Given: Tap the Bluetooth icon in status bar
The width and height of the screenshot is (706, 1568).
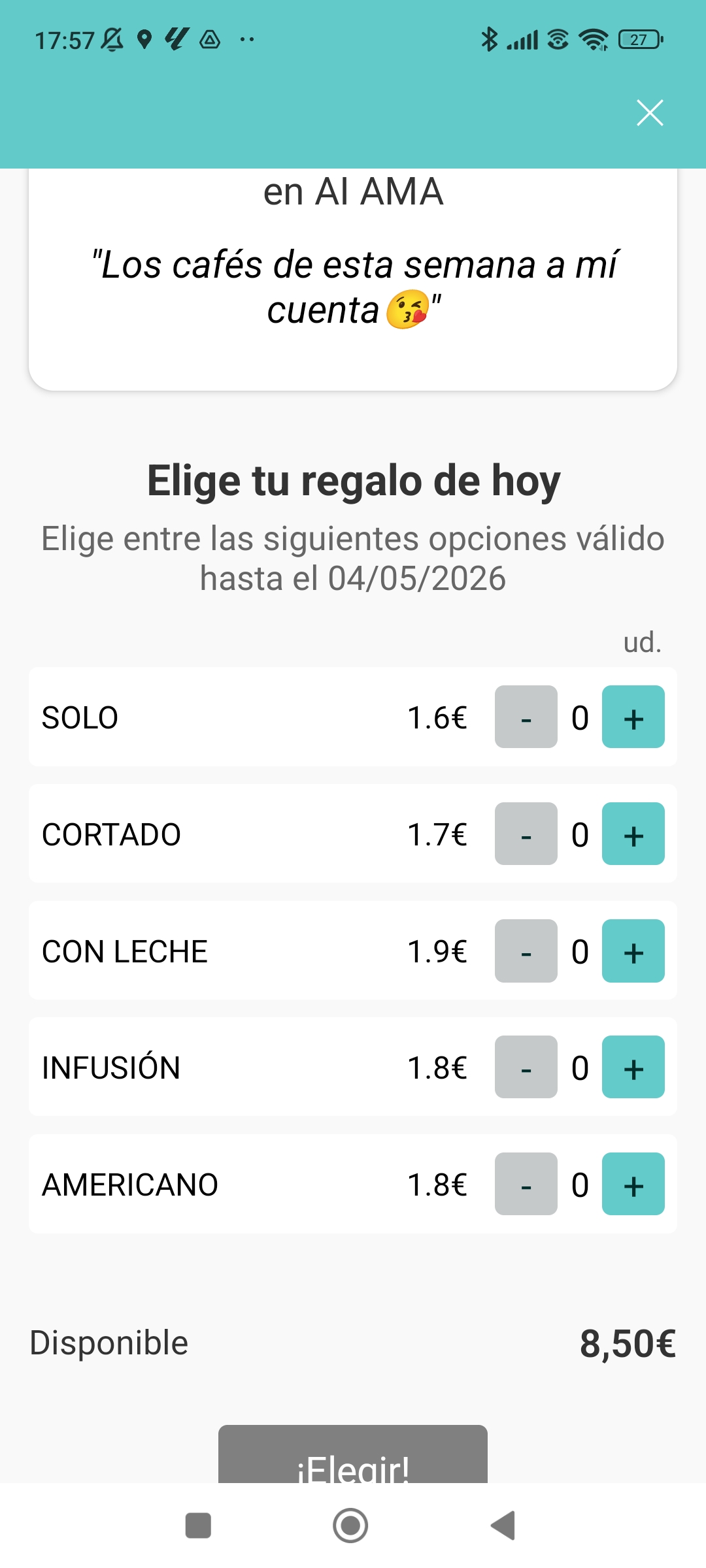Looking at the screenshot, I should [x=488, y=39].
